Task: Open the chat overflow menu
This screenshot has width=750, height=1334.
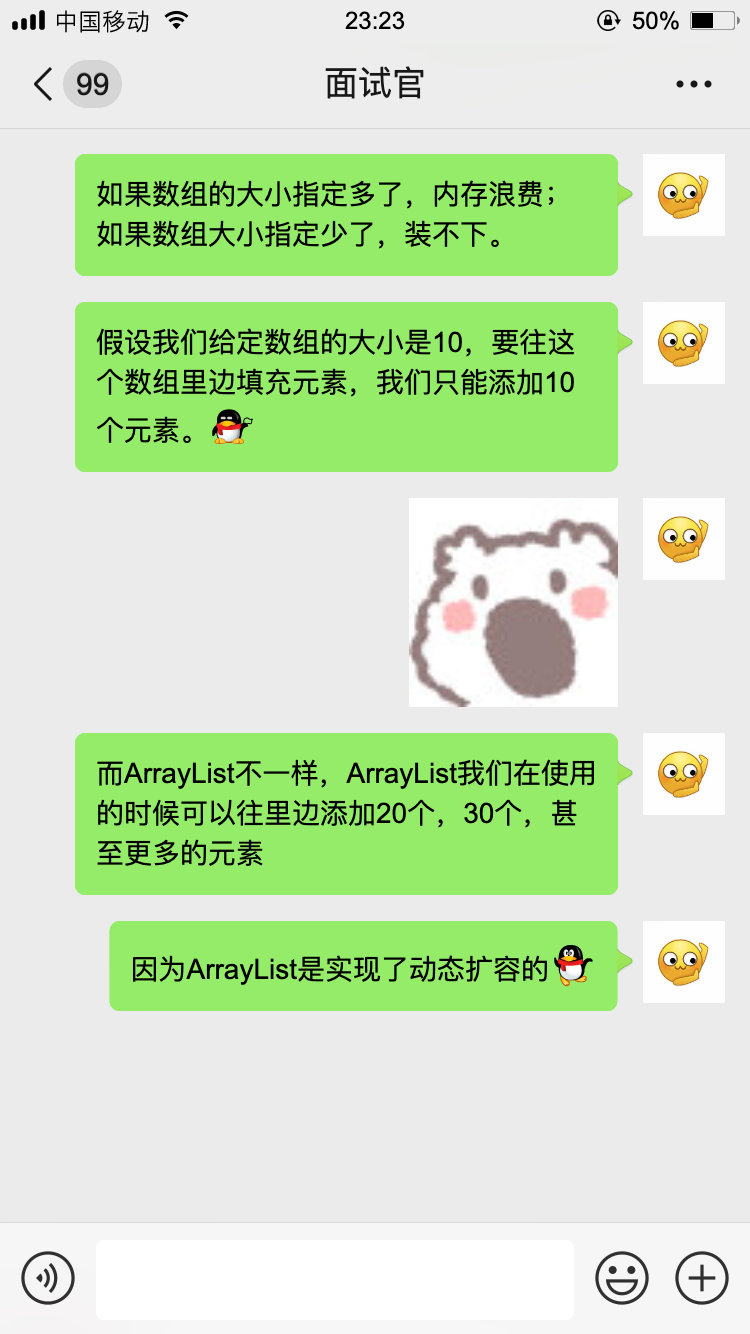Action: click(x=693, y=84)
